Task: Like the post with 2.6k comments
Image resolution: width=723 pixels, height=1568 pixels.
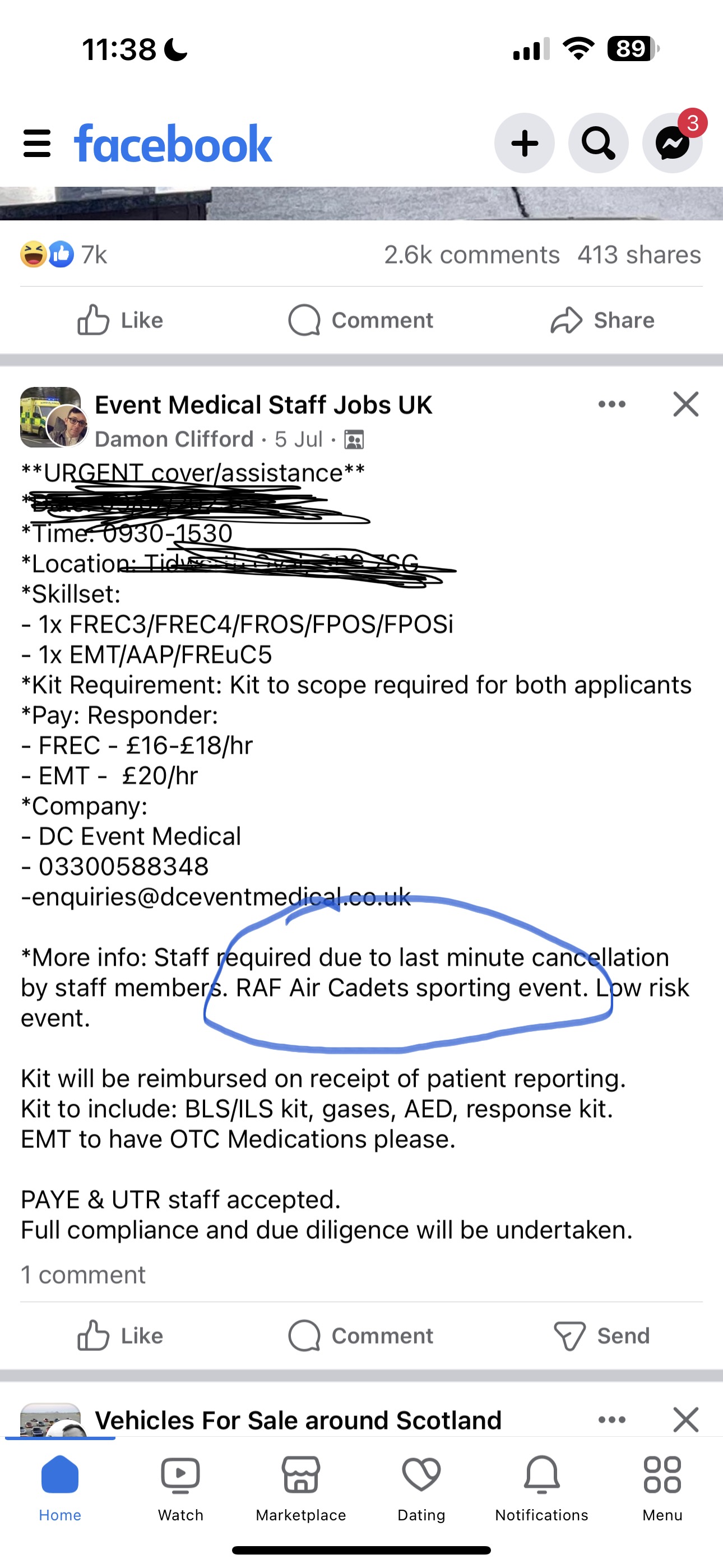Action: click(x=121, y=320)
